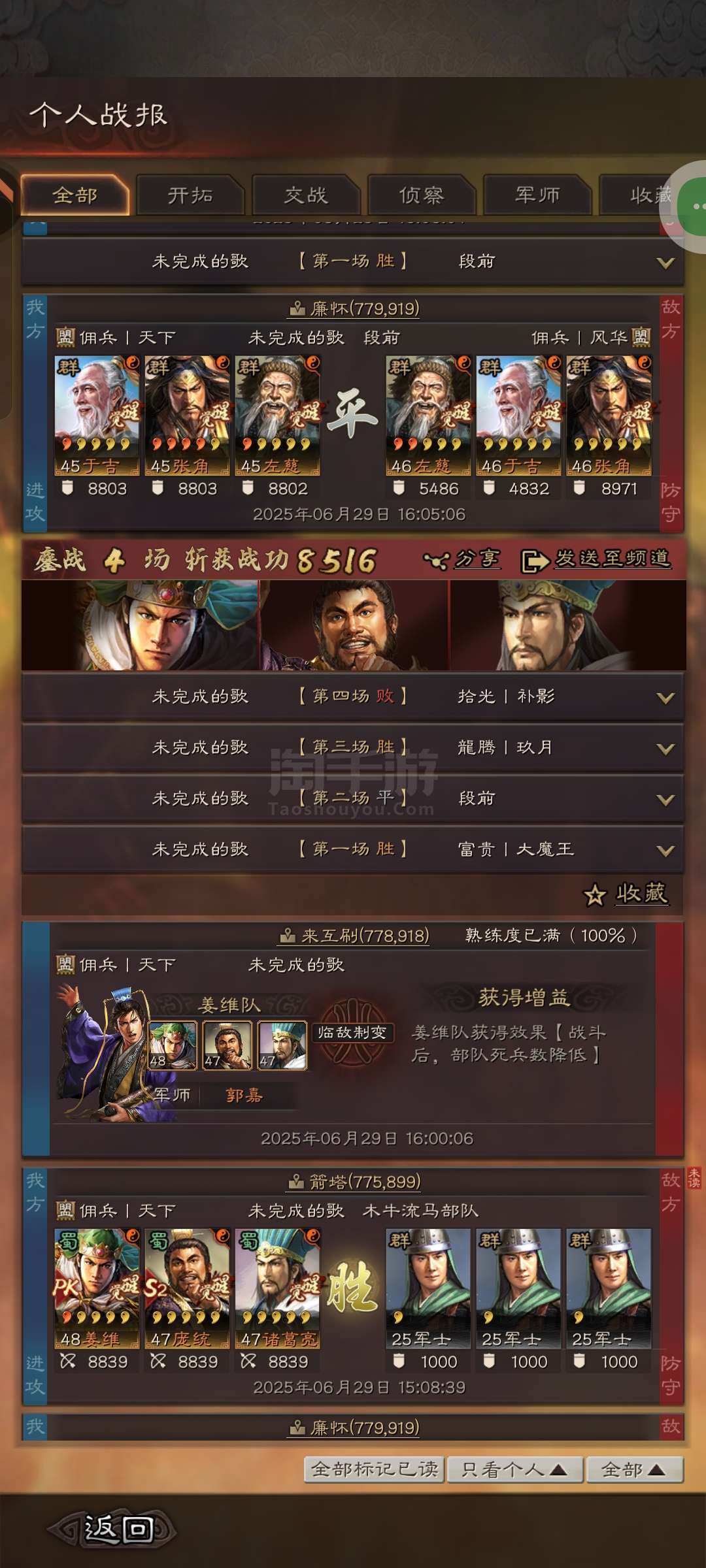Switch to the 交战 tab
This screenshot has width=706, height=1568.
point(306,195)
